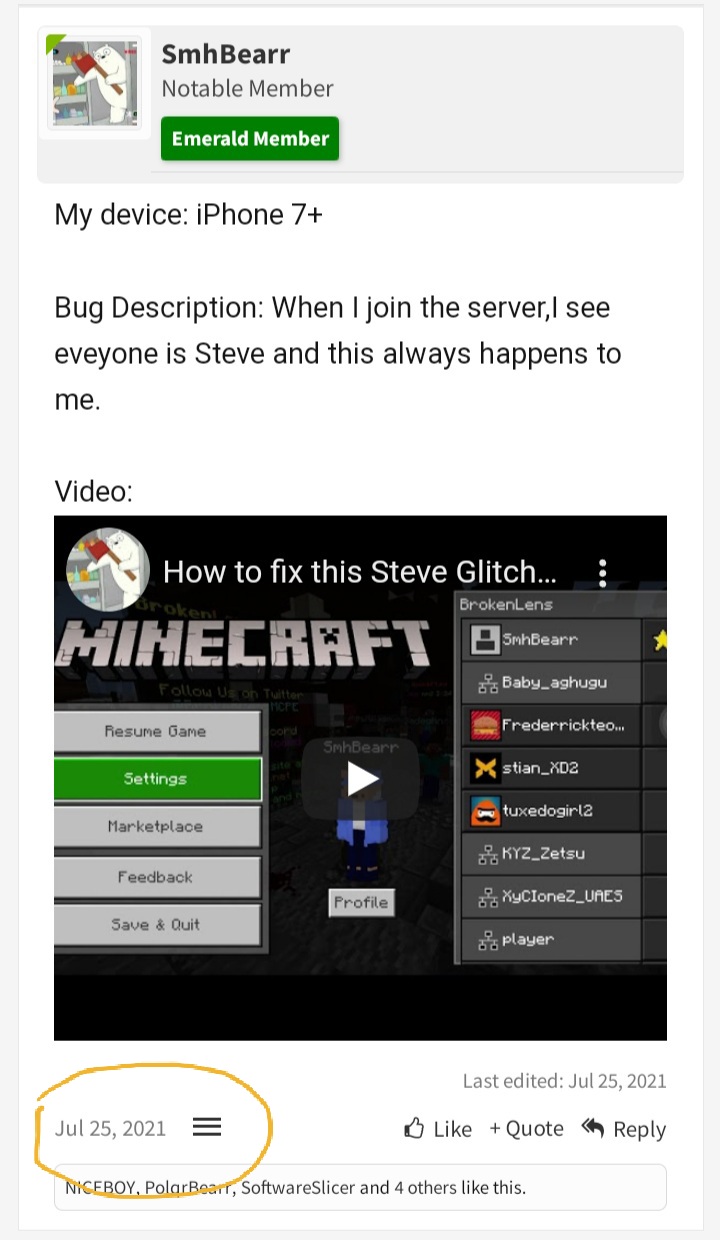Viewport: 720px width, 1240px height.
Task: Quote this post
Action: click(x=527, y=1129)
